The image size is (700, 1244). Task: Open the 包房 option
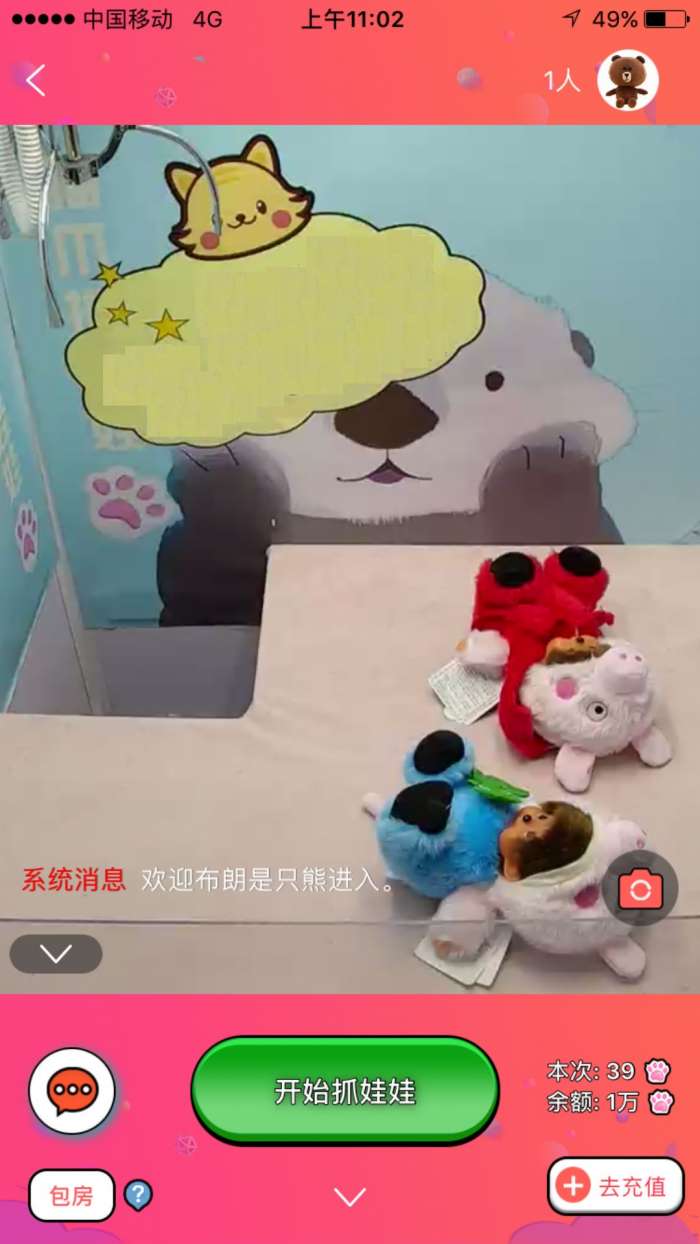[71, 1195]
